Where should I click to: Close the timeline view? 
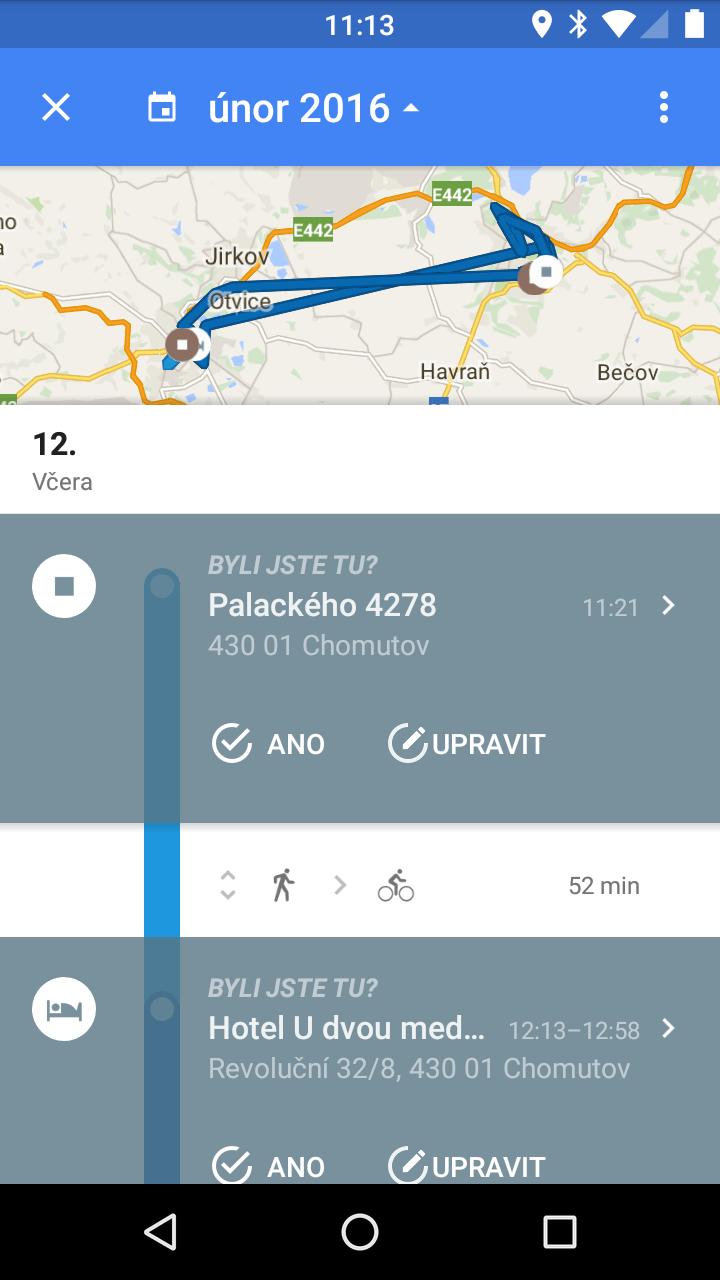click(56, 107)
